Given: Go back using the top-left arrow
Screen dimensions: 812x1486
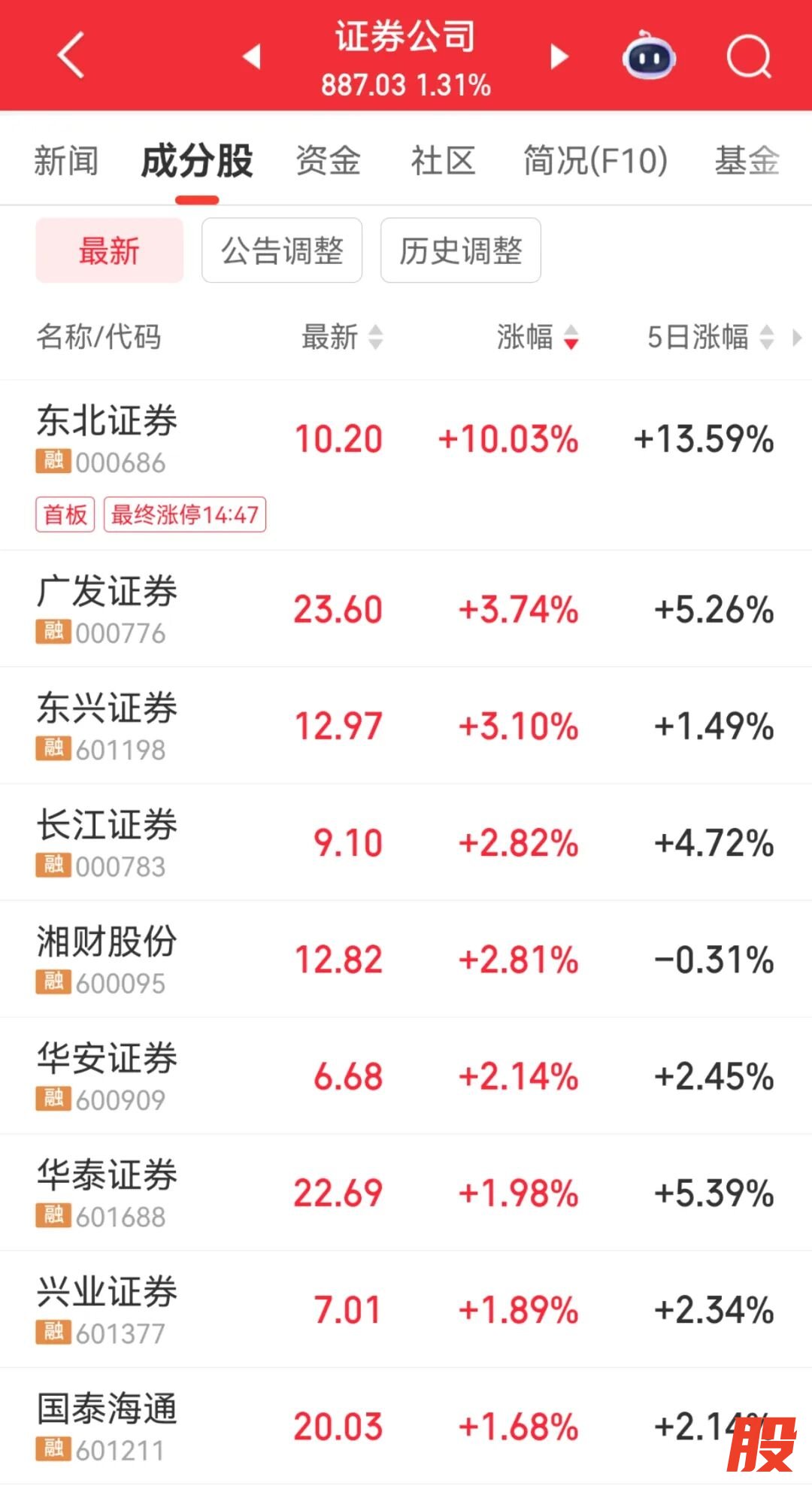Looking at the screenshot, I should click(x=71, y=56).
